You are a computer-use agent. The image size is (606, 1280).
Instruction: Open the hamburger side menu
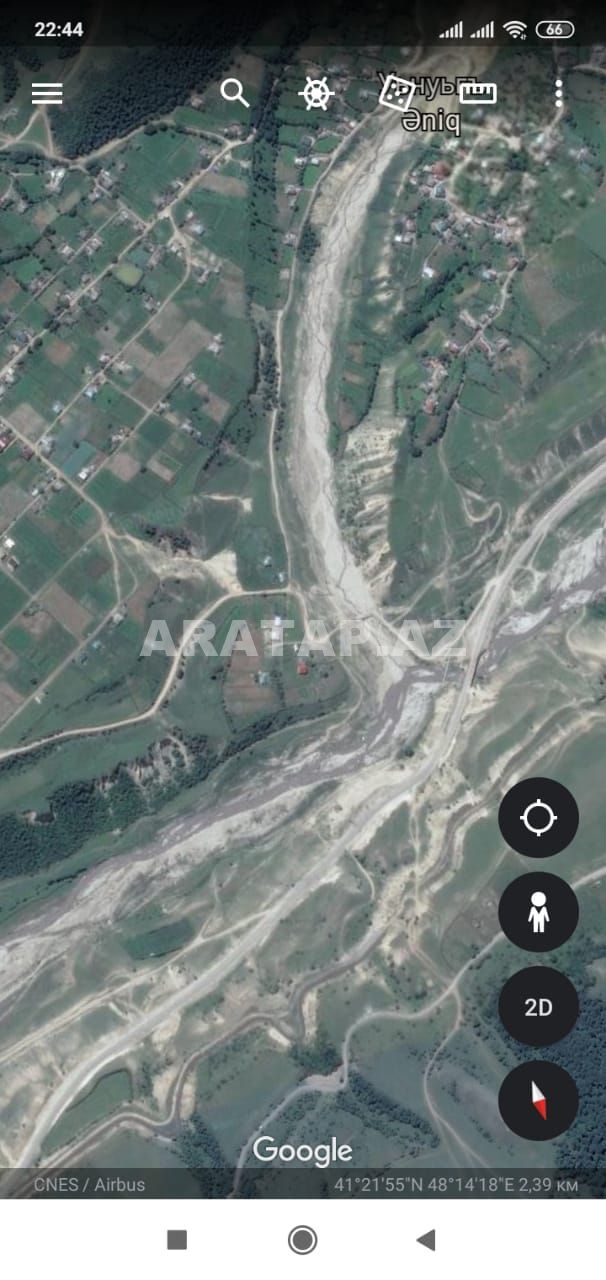47,93
